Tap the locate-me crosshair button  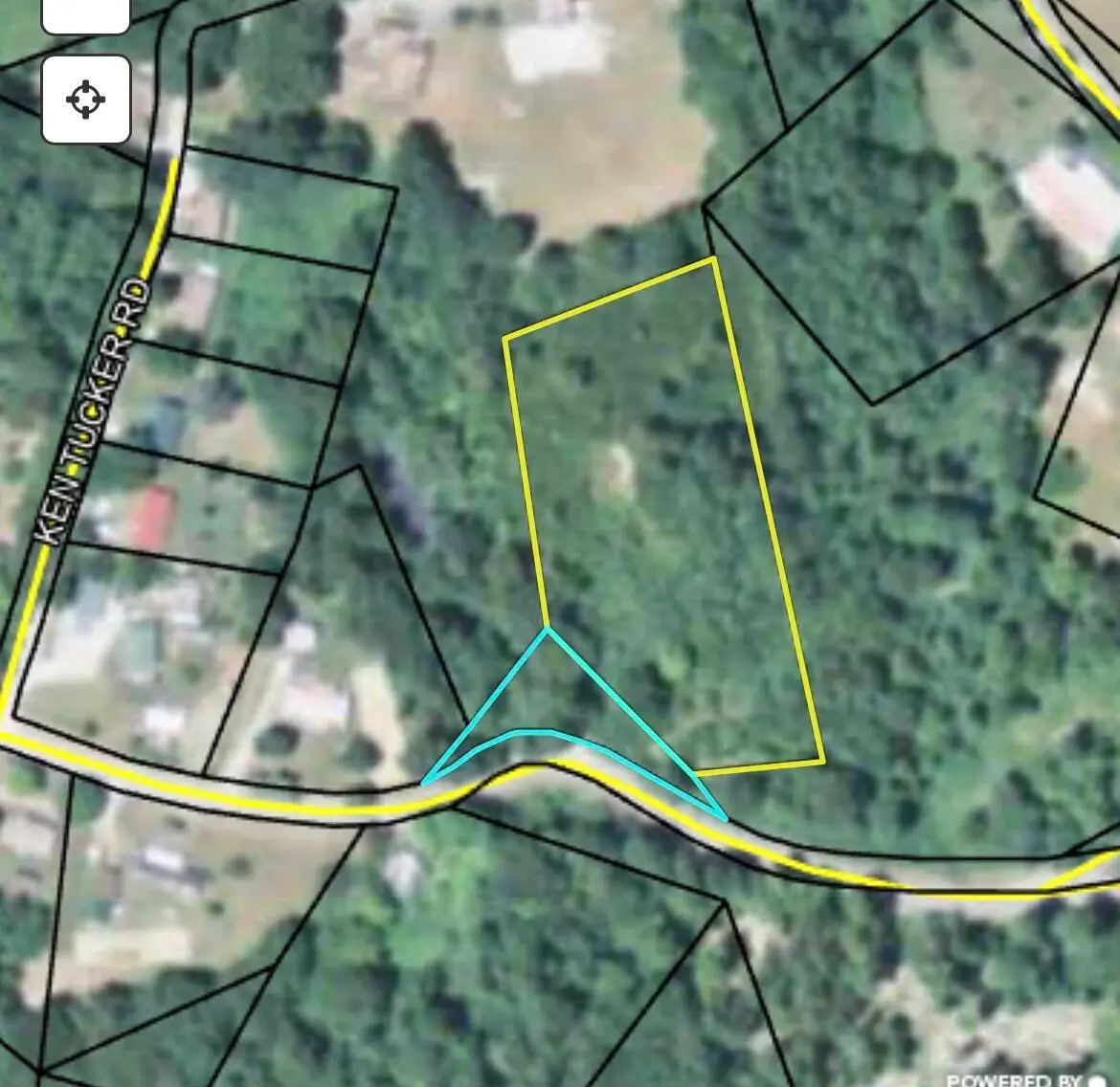point(86,100)
